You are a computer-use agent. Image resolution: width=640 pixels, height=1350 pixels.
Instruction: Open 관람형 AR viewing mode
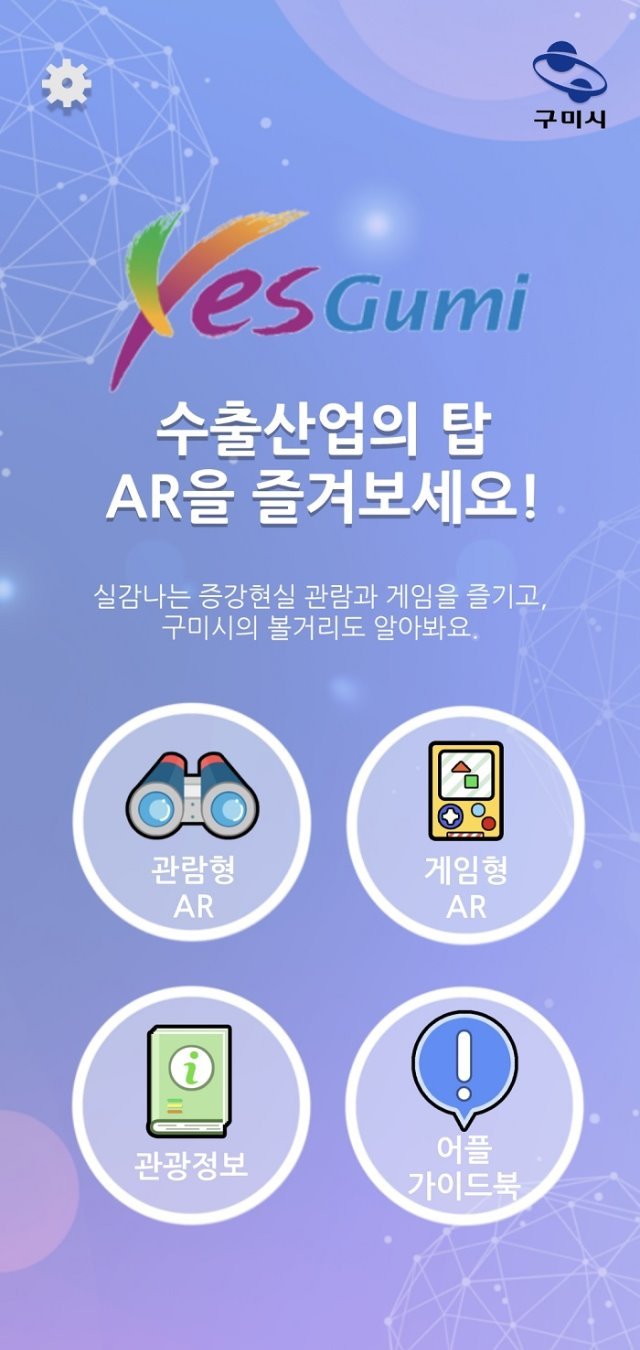(191, 823)
